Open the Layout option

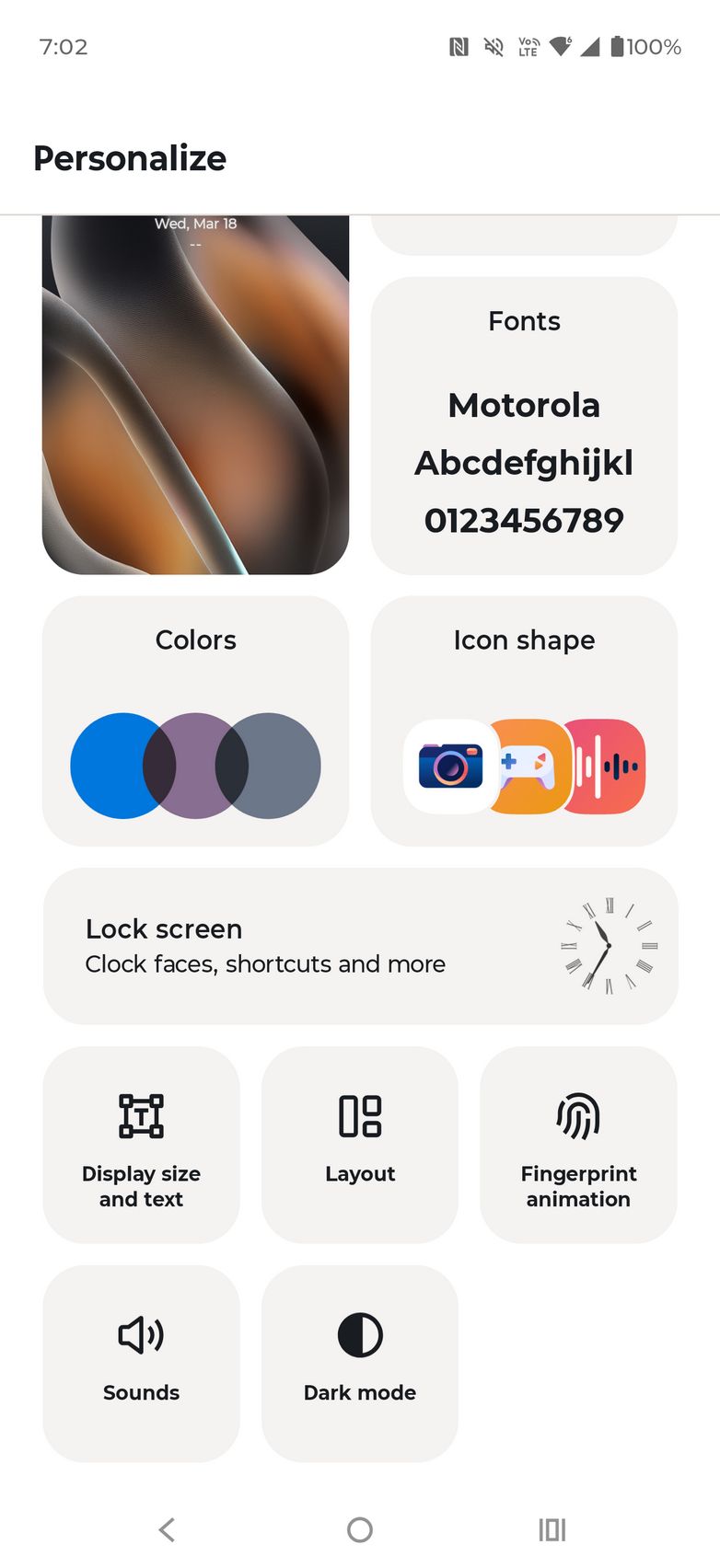pyautogui.click(x=360, y=1145)
